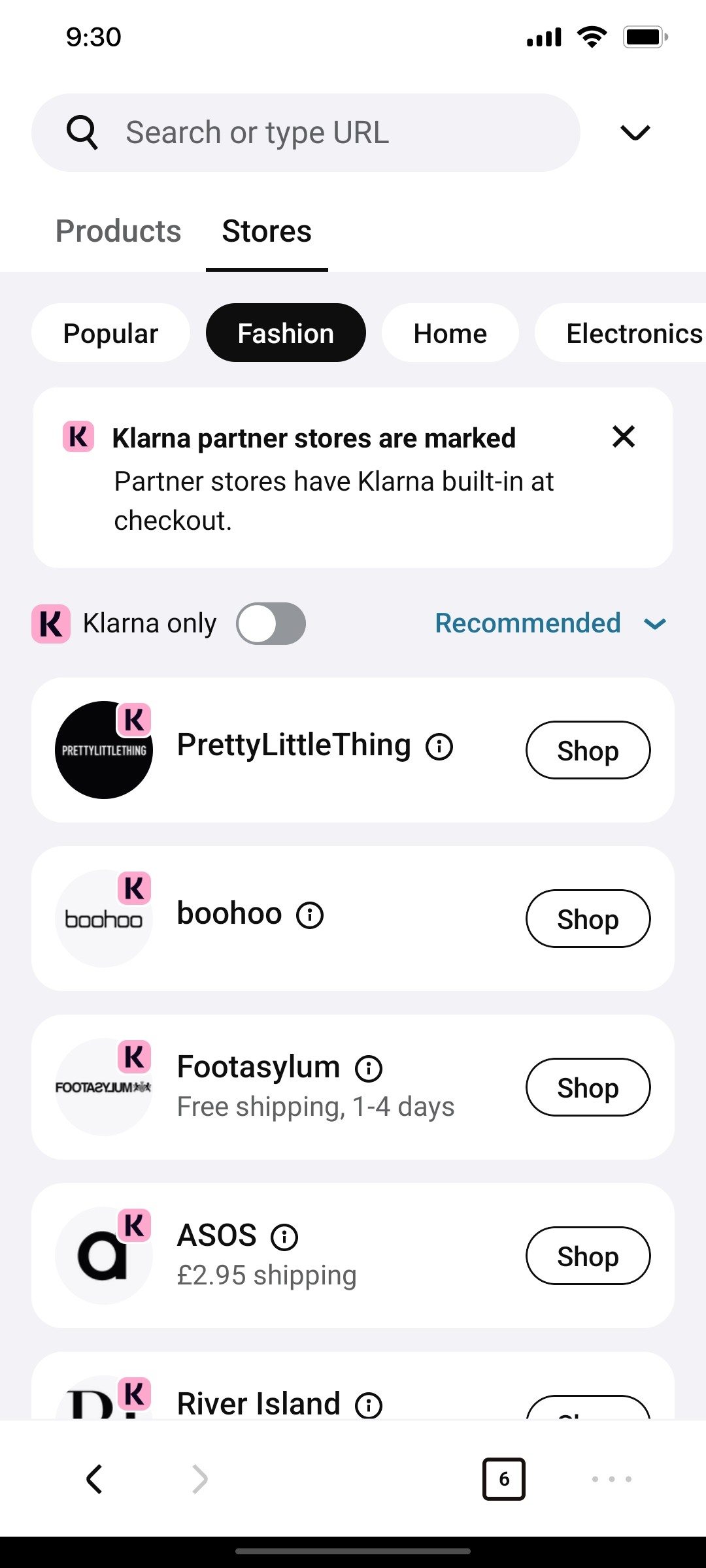Dismiss the Klarna partner stores banner
Screen dimensions: 706x1568
click(623, 436)
